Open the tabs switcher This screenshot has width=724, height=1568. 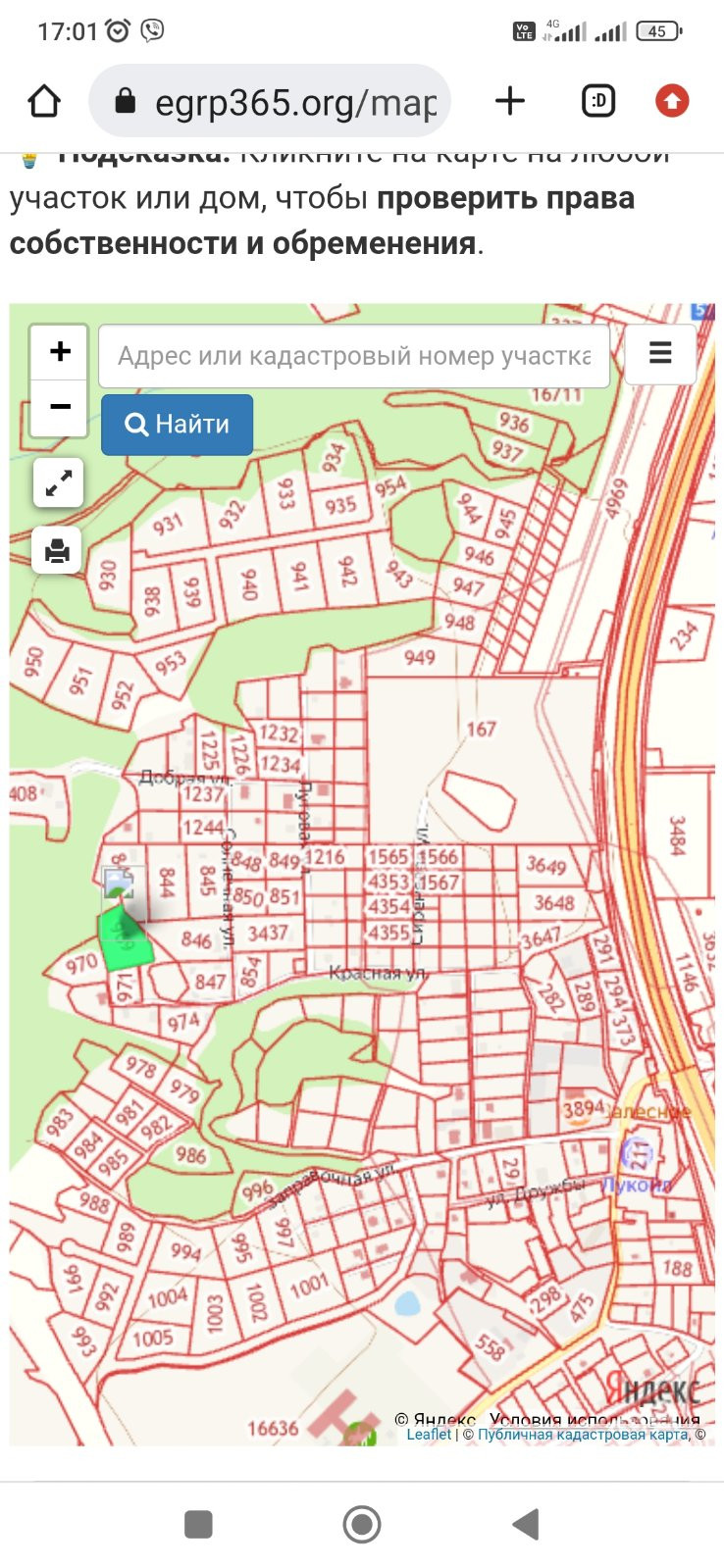tap(598, 101)
